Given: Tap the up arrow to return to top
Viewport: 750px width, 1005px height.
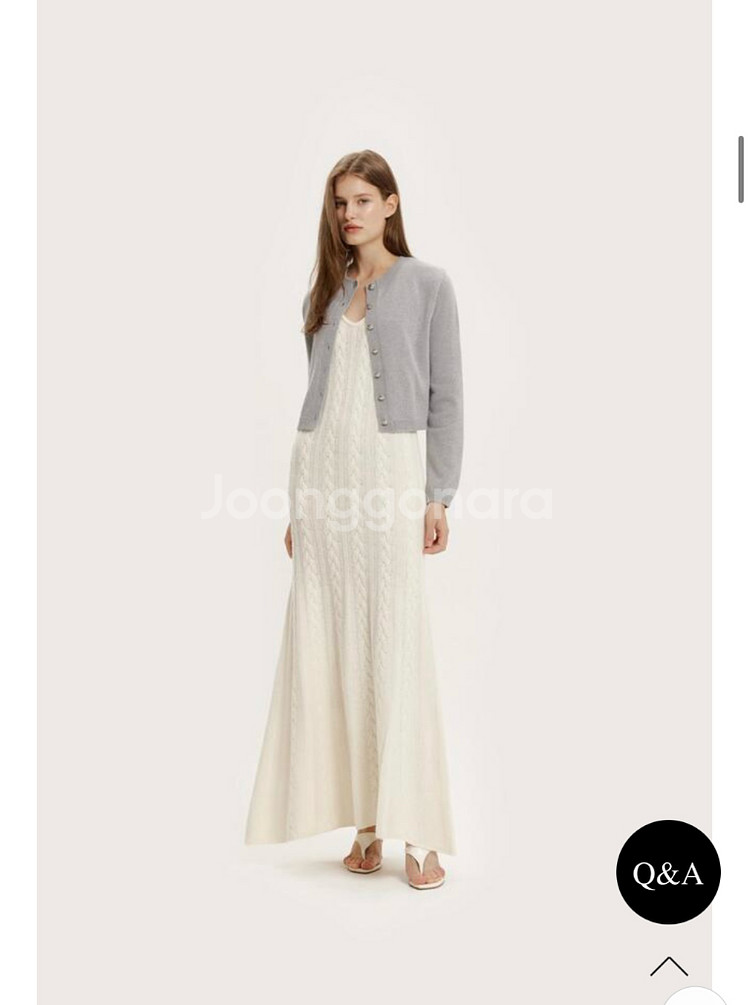Looking at the screenshot, I should pos(669,966).
